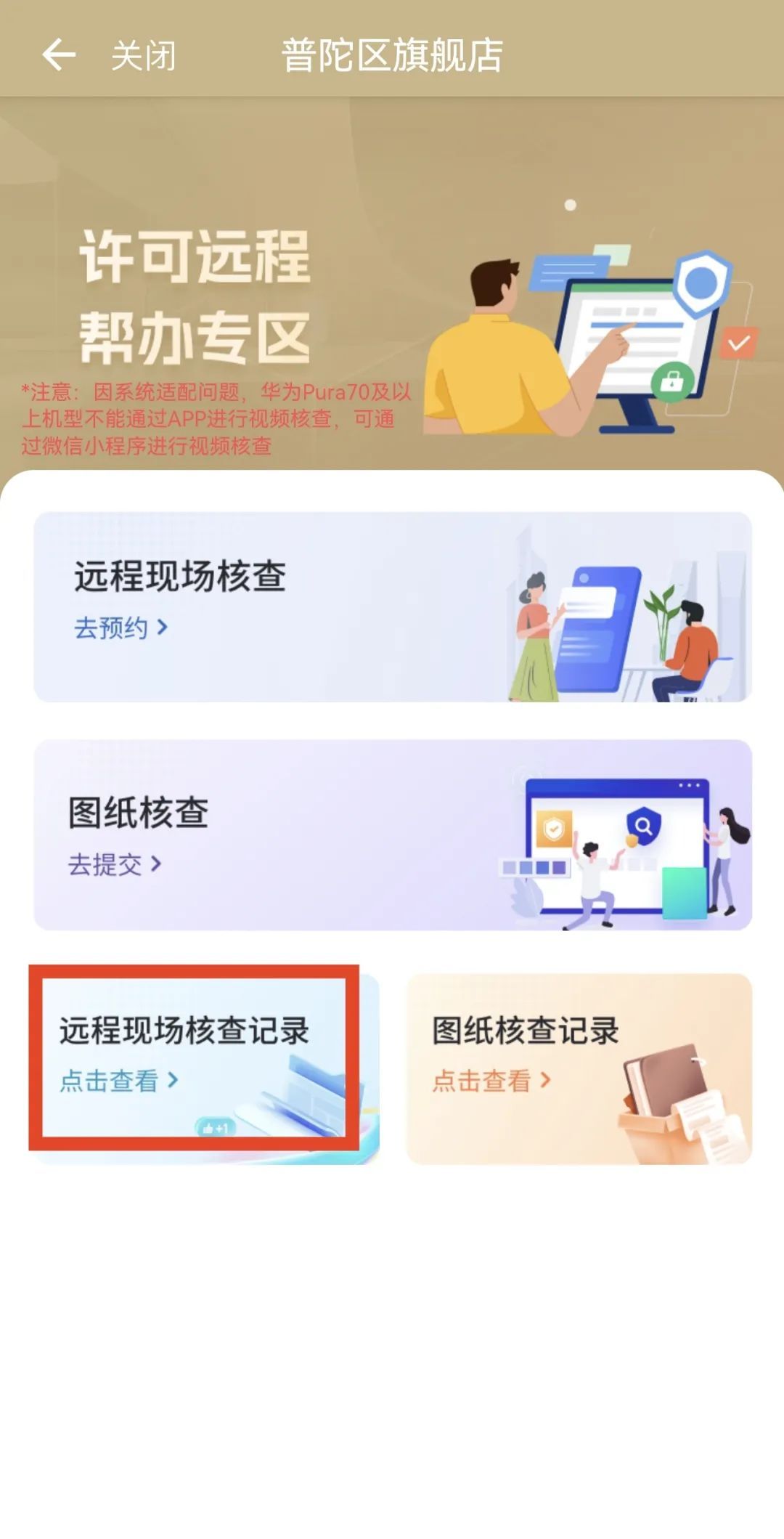View 图纸核查记录 records
This screenshot has width=784, height=1539.
click(579, 1068)
